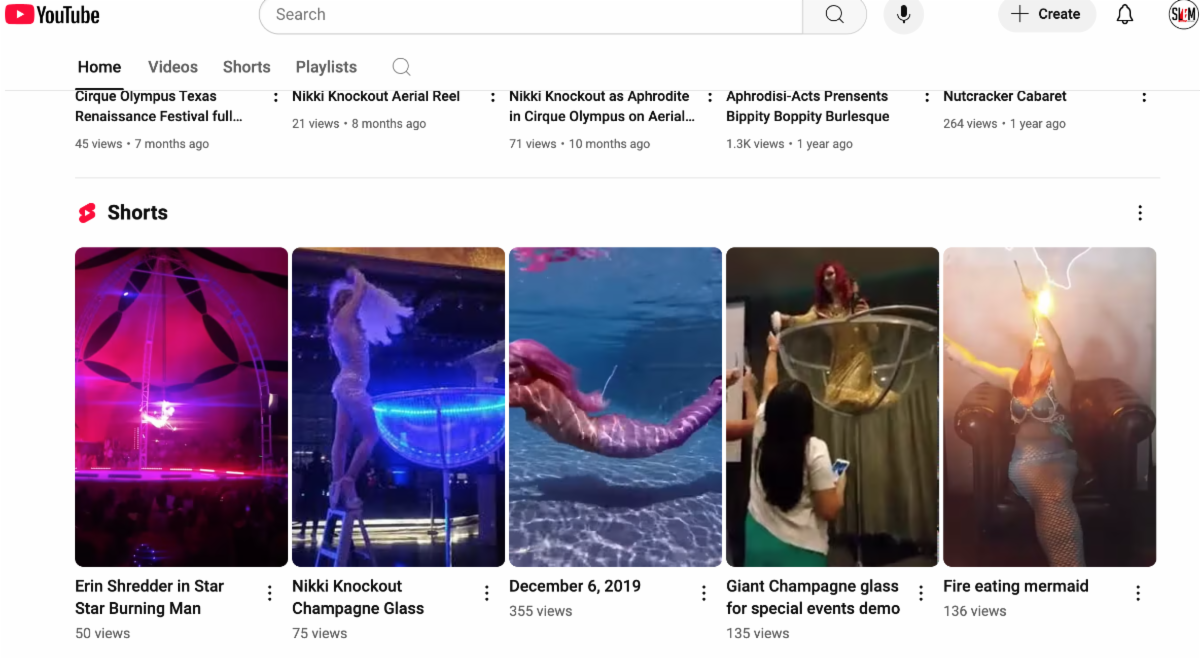Image resolution: width=1200 pixels, height=659 pixels.
Task: Start voice search with the microphone
Action: (904, 15)
